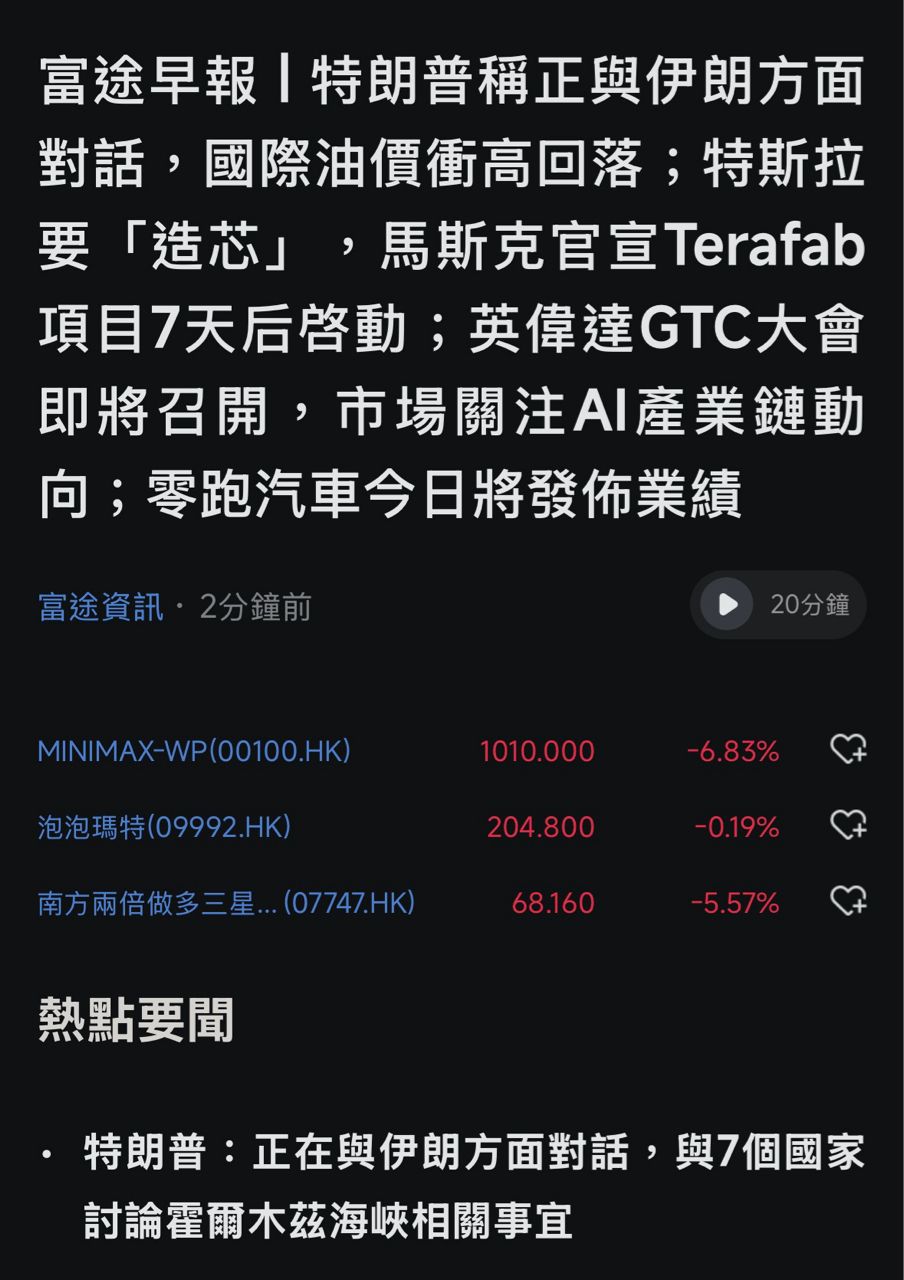Add 南方兩倍做多三星 to the watchlist
The image size is (904, 1280).
pos(848,902)
